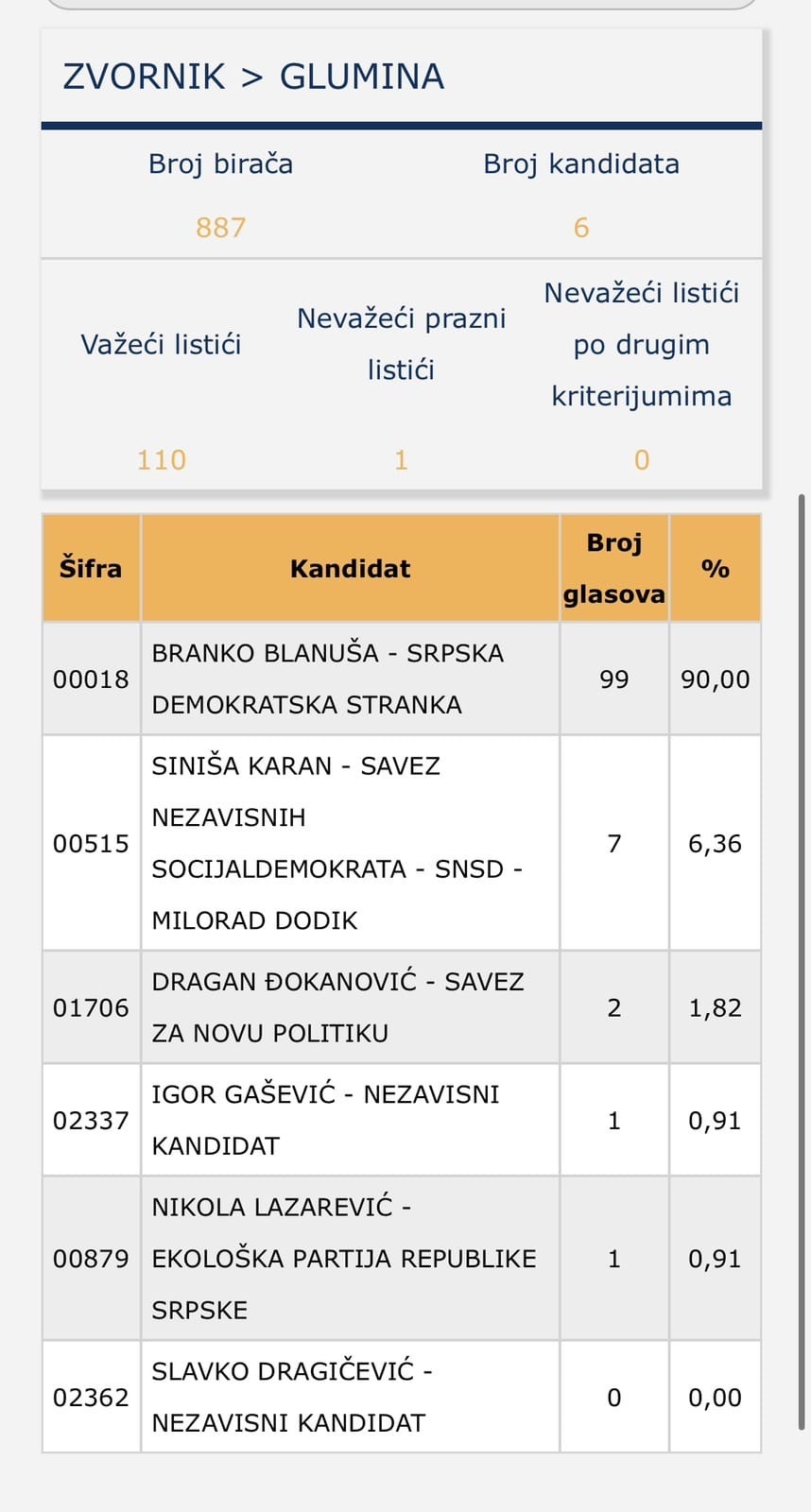Open the ZVORNIK breadcrumb link

click(144, 77)
